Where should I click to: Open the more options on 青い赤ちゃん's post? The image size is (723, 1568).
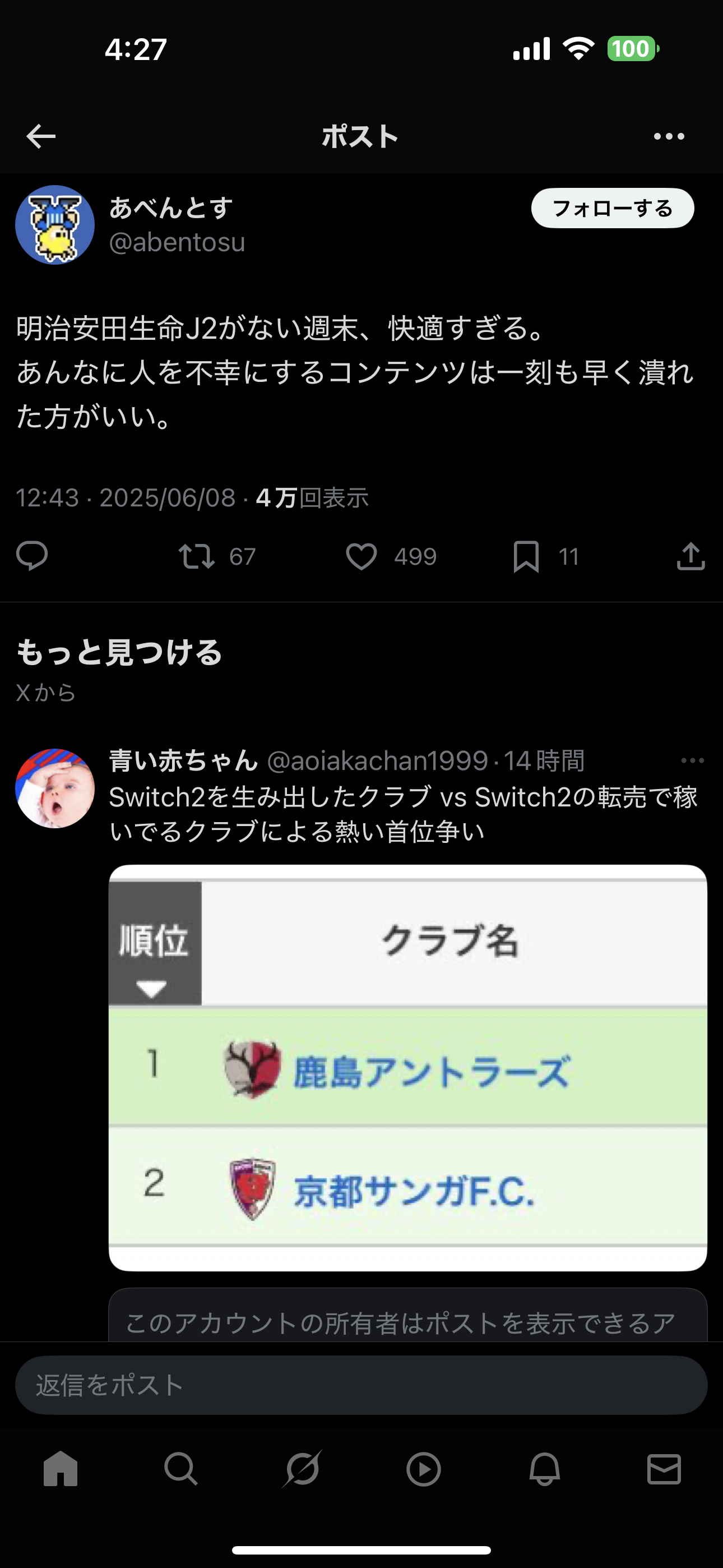pos(692,760)
